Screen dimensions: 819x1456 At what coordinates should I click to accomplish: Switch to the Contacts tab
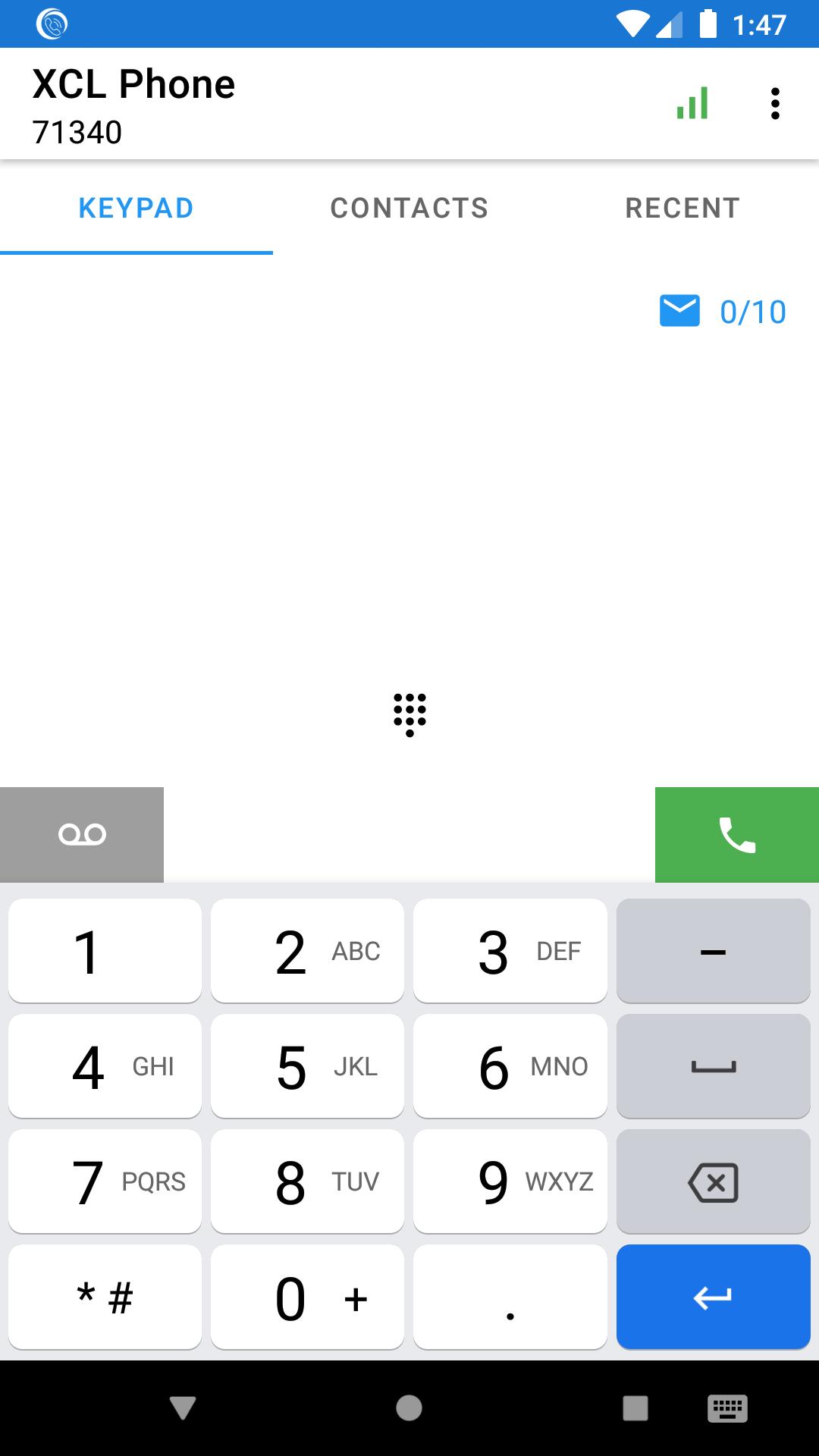[x=409, y=208]
